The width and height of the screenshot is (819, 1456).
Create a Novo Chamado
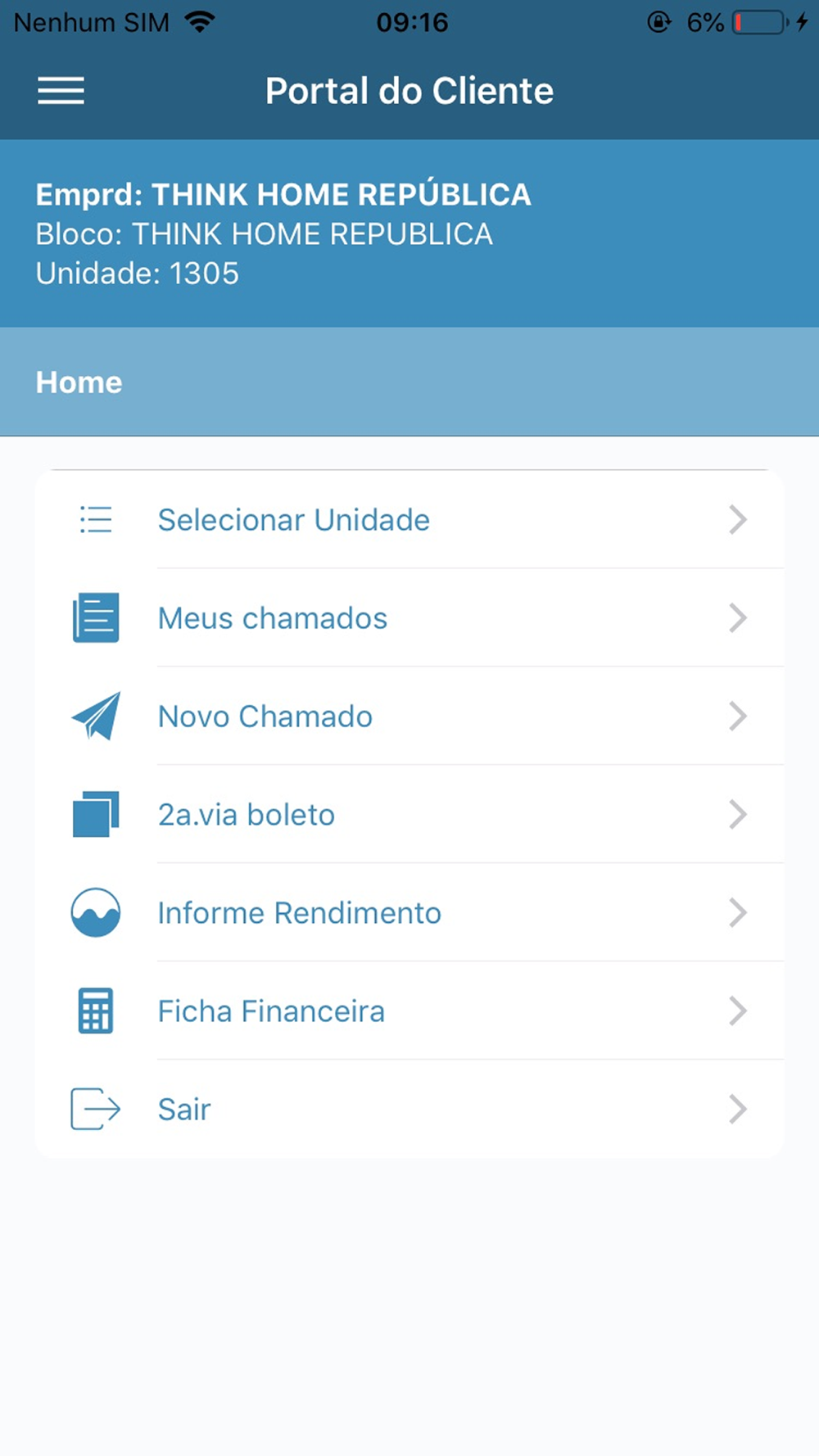409,716
